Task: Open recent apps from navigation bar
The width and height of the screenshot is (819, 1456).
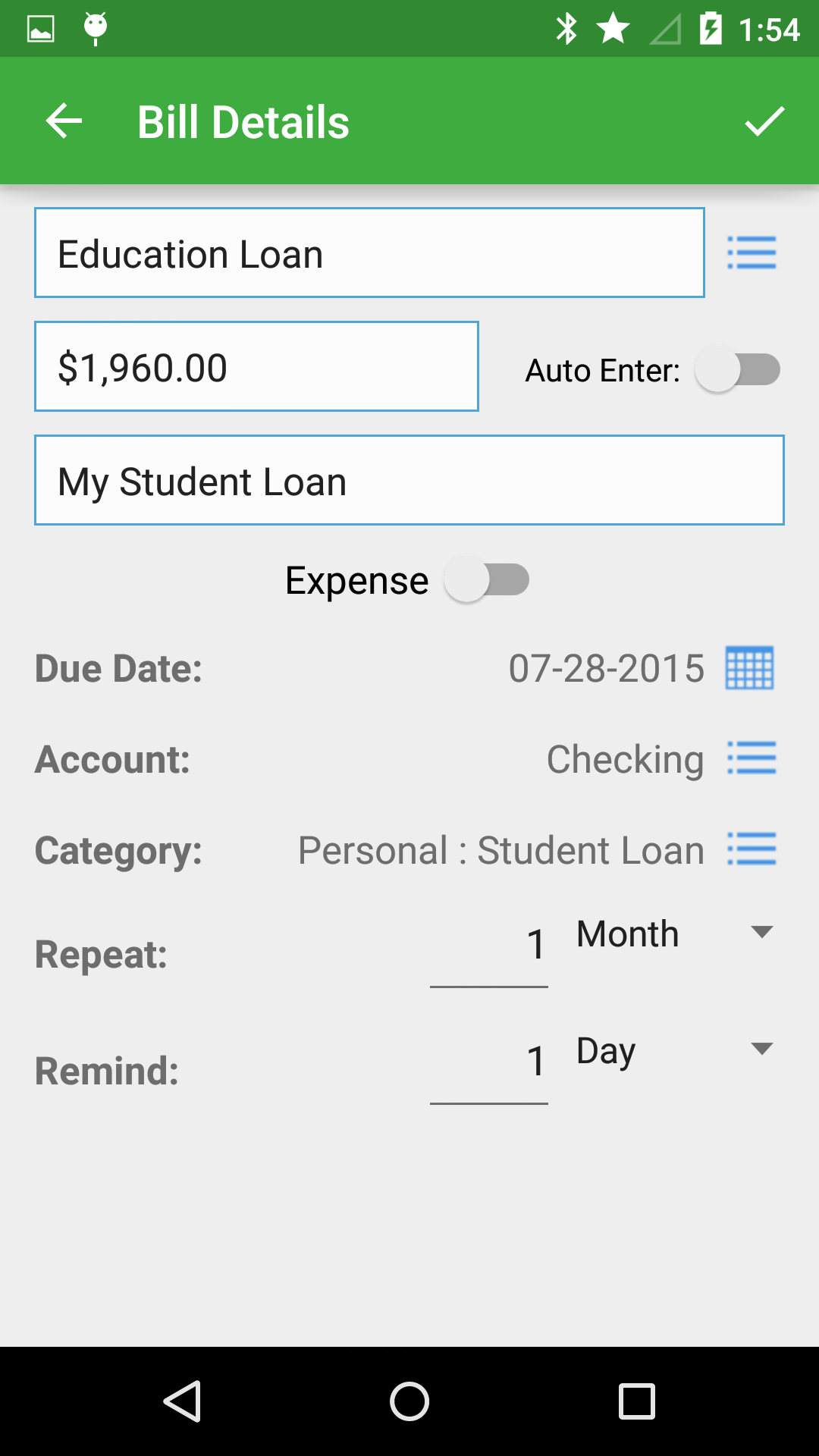Action: point(636,1401)
